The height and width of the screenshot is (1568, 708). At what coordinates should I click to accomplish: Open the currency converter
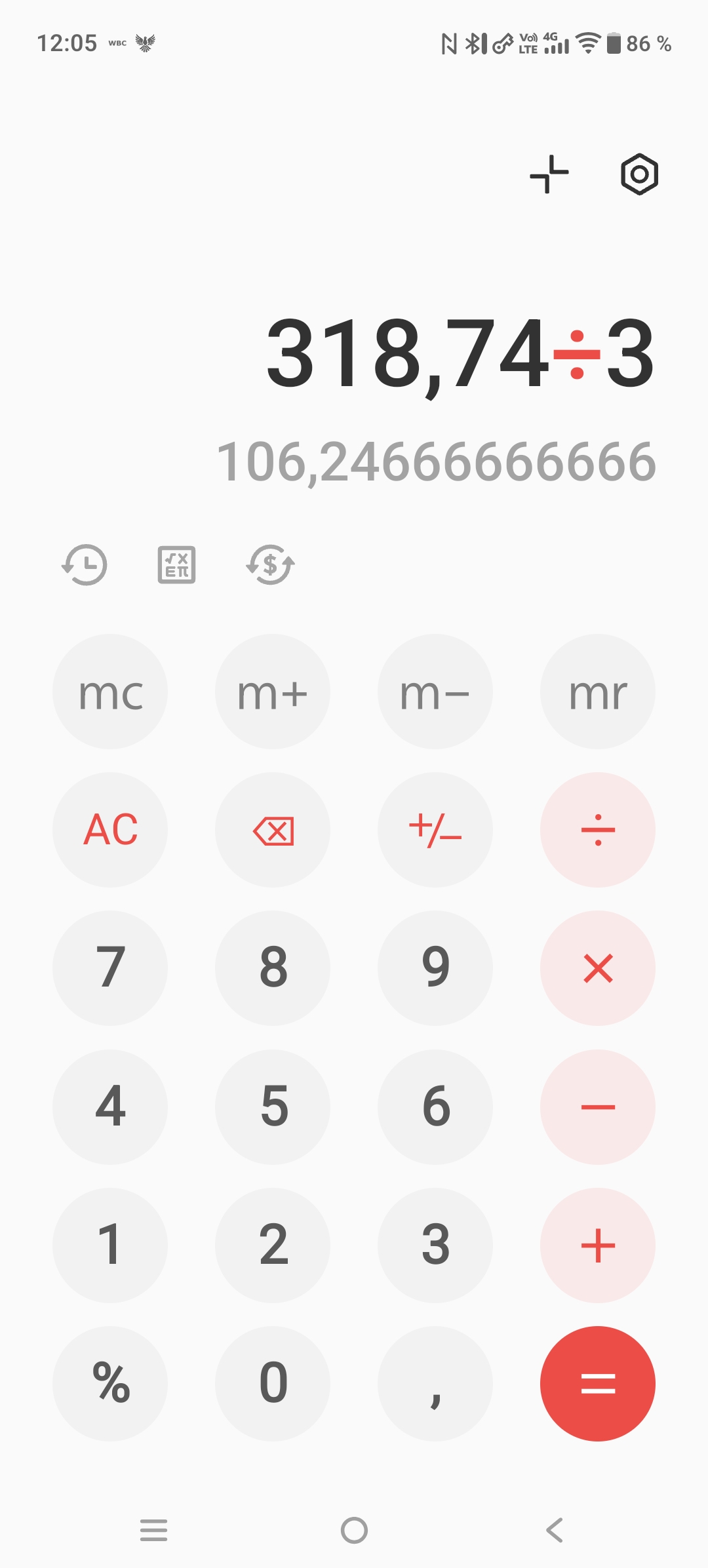(x=270, y=564)
